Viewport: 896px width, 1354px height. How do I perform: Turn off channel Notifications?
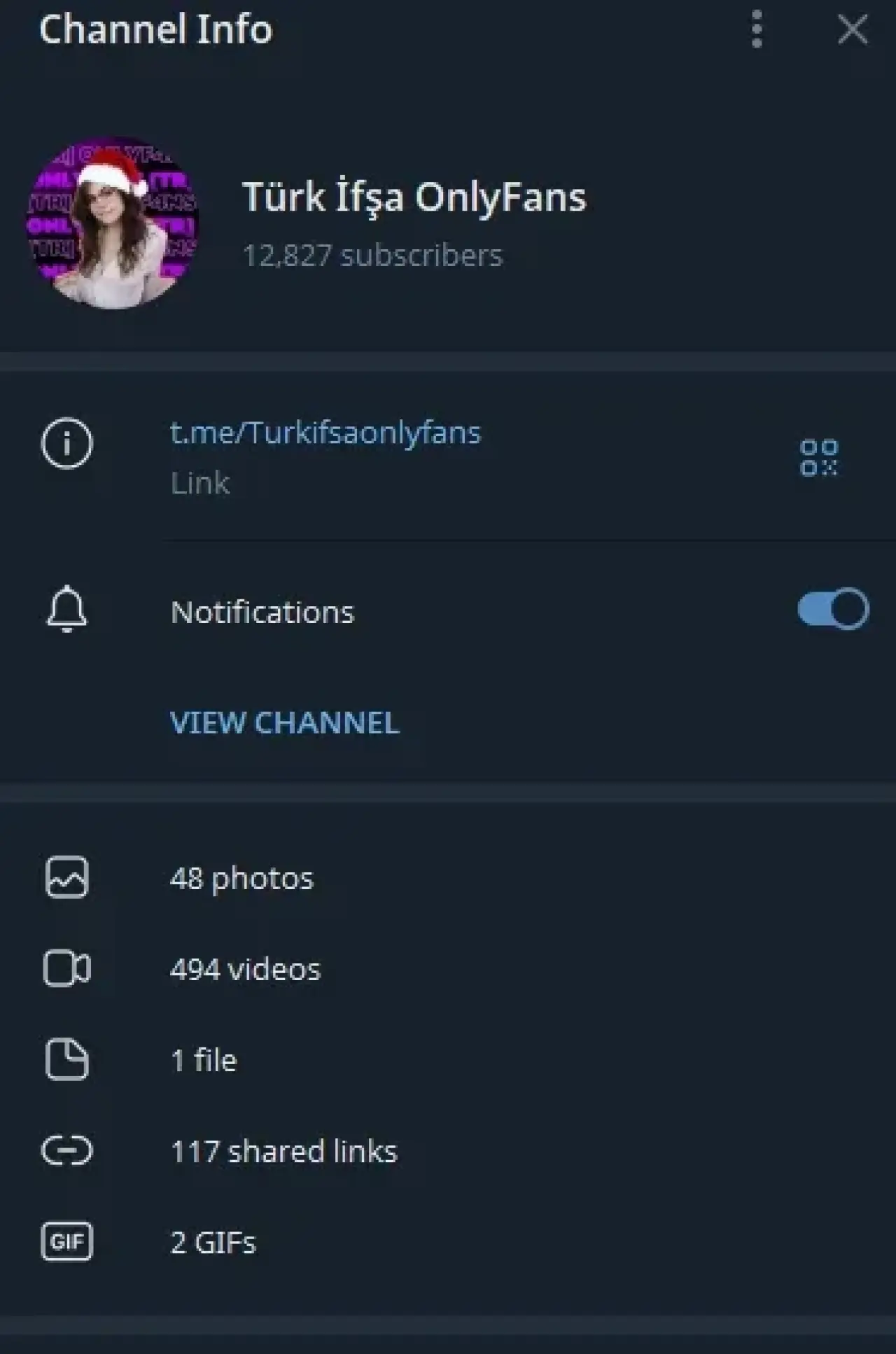click(832, 609)
